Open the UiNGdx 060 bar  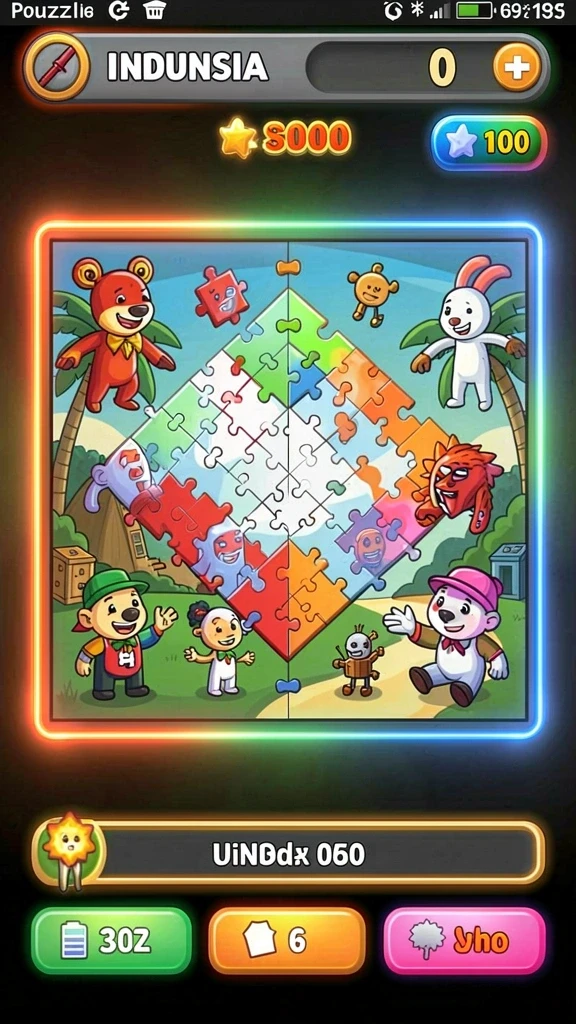click(288, 854)
